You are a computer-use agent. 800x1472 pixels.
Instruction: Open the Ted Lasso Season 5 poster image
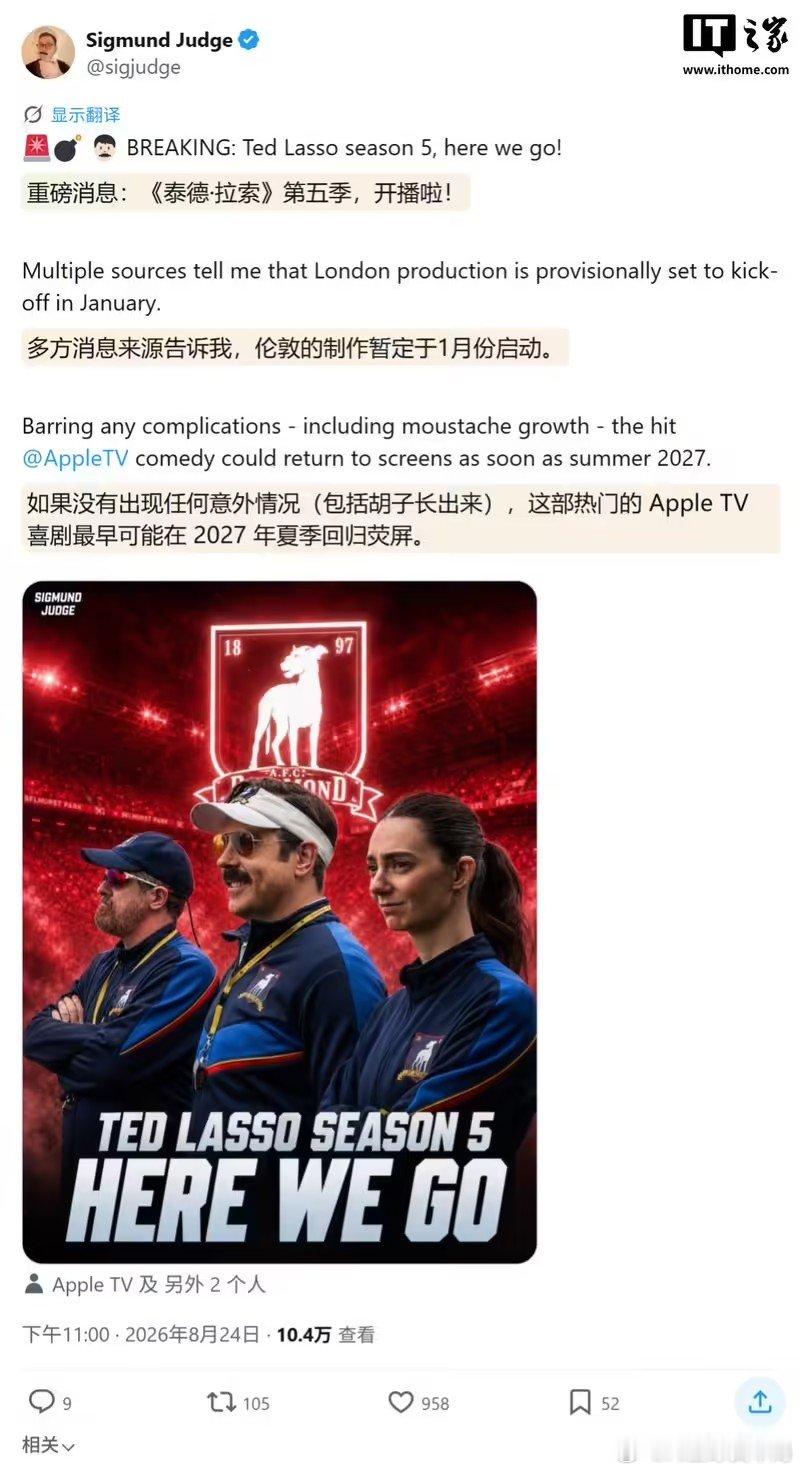(x=279, y=921)
